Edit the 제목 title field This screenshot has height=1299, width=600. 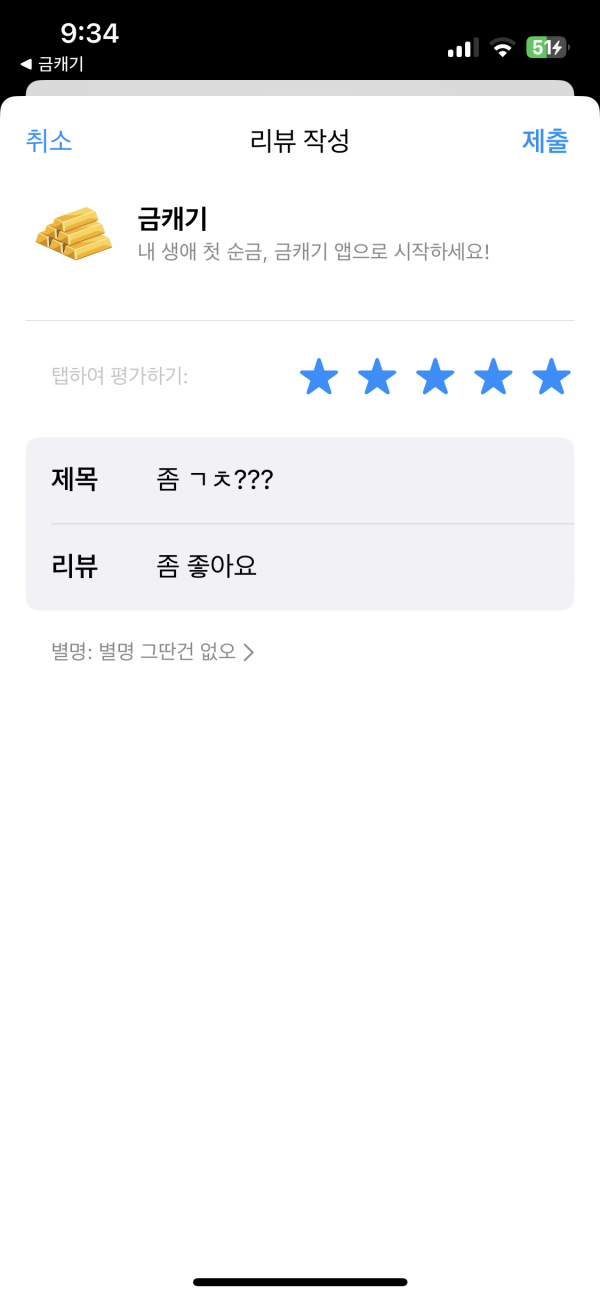pyautogui.click(x=300, y=480)
